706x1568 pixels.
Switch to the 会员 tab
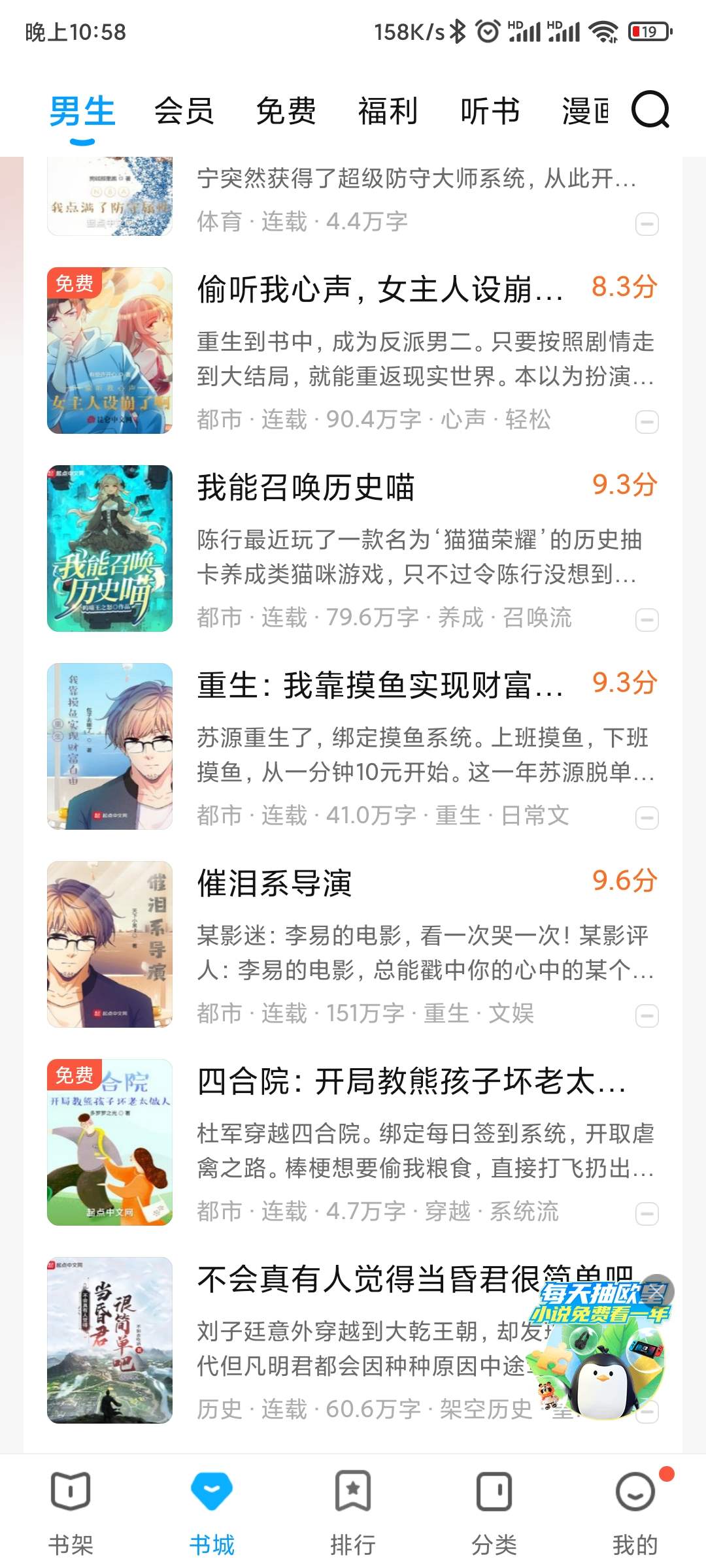184,111
